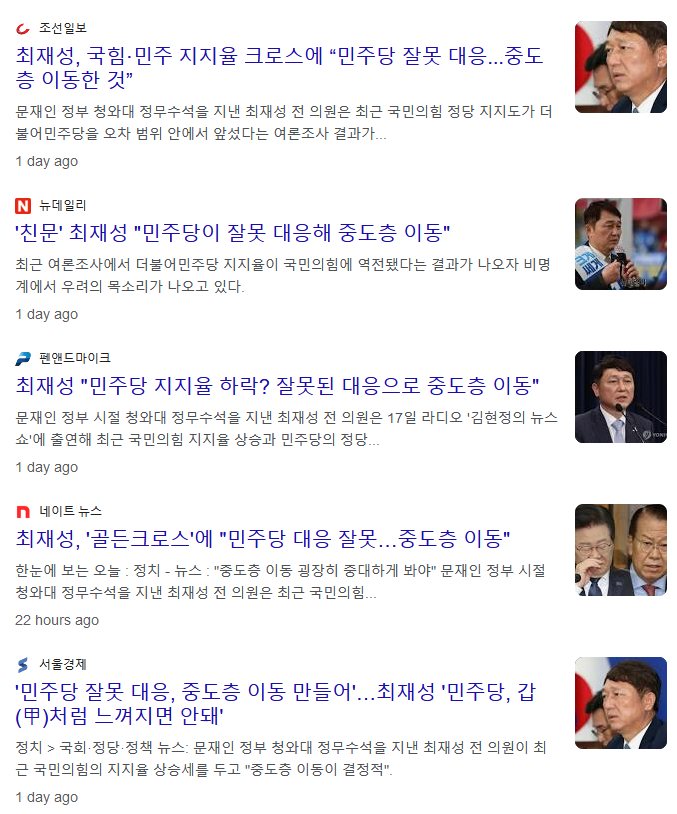Tap the thumbnail beside the 뉴데일리 article
677x814 pixels.
(x=620, y=244)
